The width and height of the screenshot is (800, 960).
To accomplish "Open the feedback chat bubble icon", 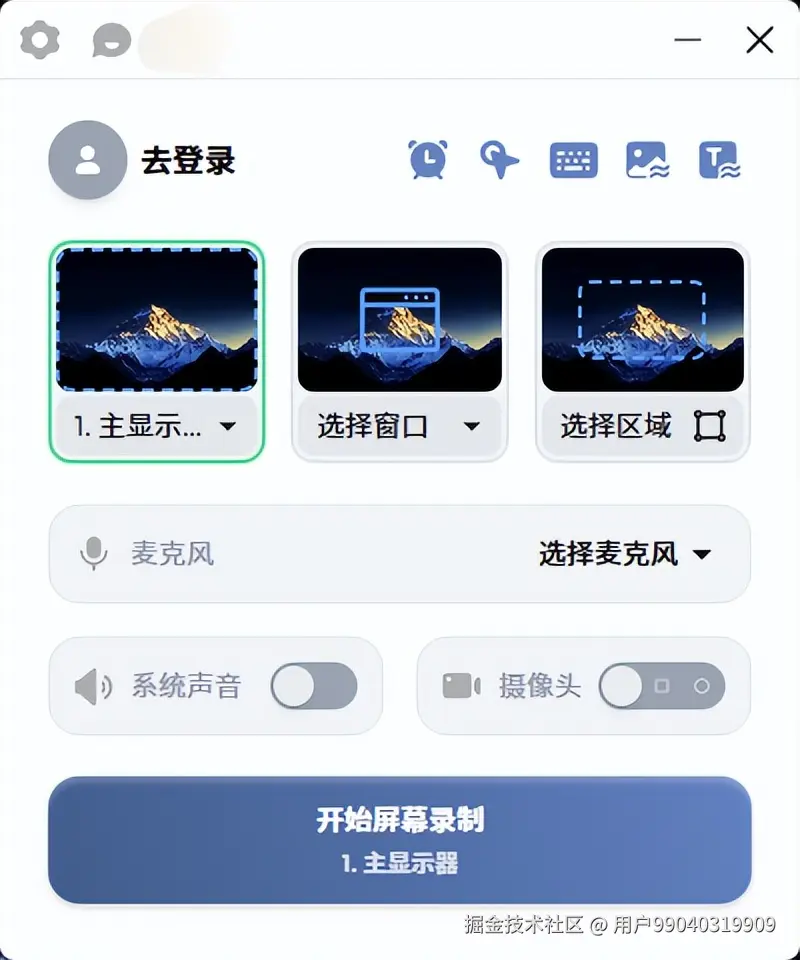I will tap(111, 40).
